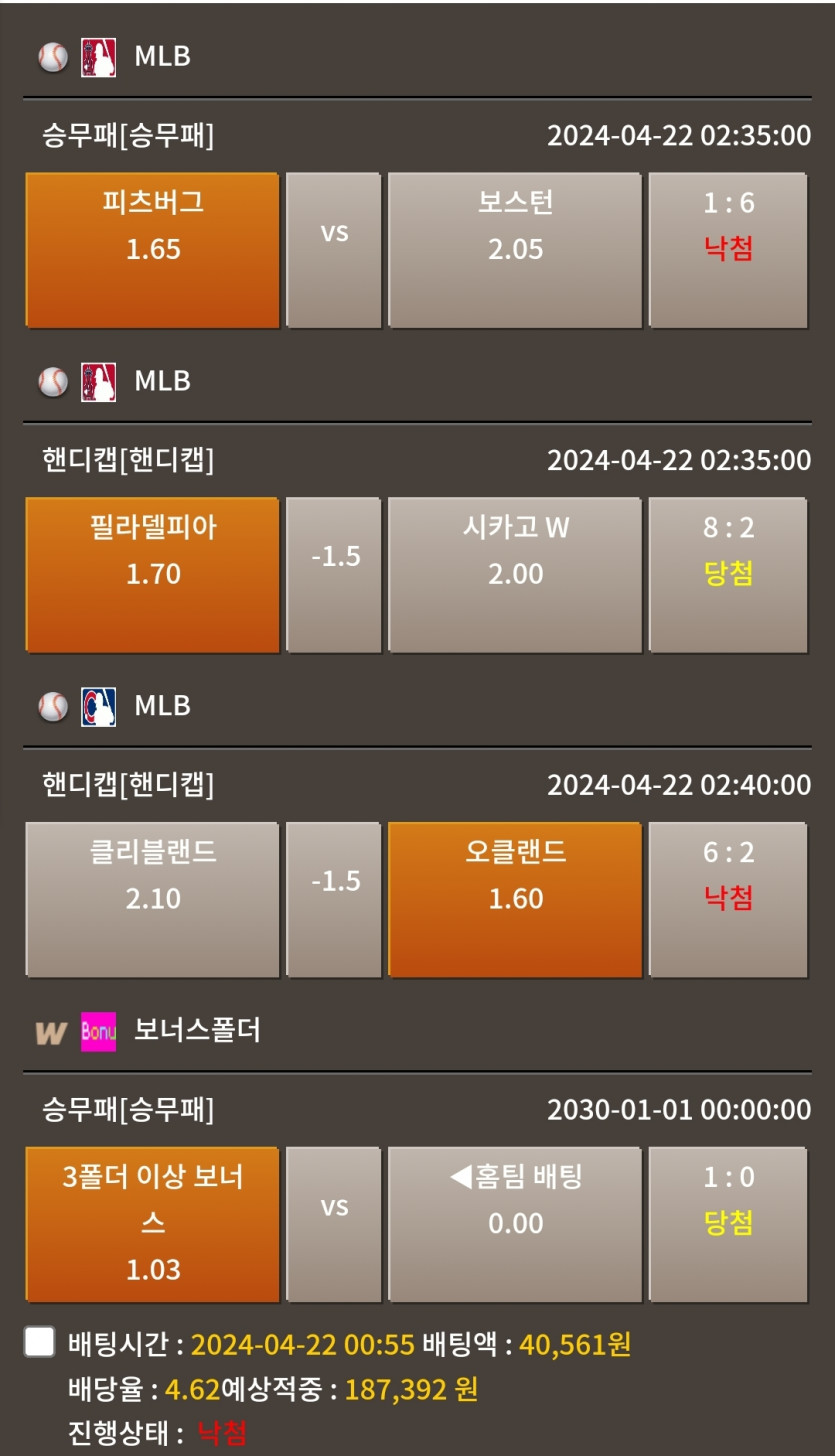This screenshot has height=1456, width=835.
Task: Select the 필라델피아 1.70 handicap button
Action: point(152,575)
